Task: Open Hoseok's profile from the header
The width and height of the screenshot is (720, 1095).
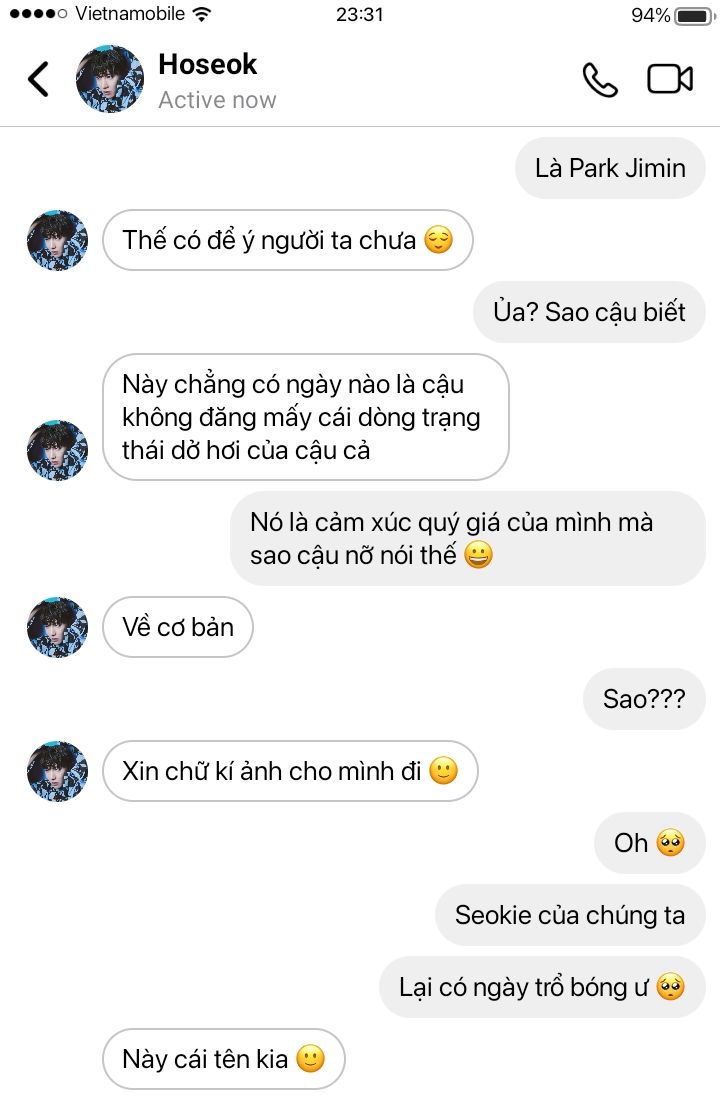Action: (206, 79)
